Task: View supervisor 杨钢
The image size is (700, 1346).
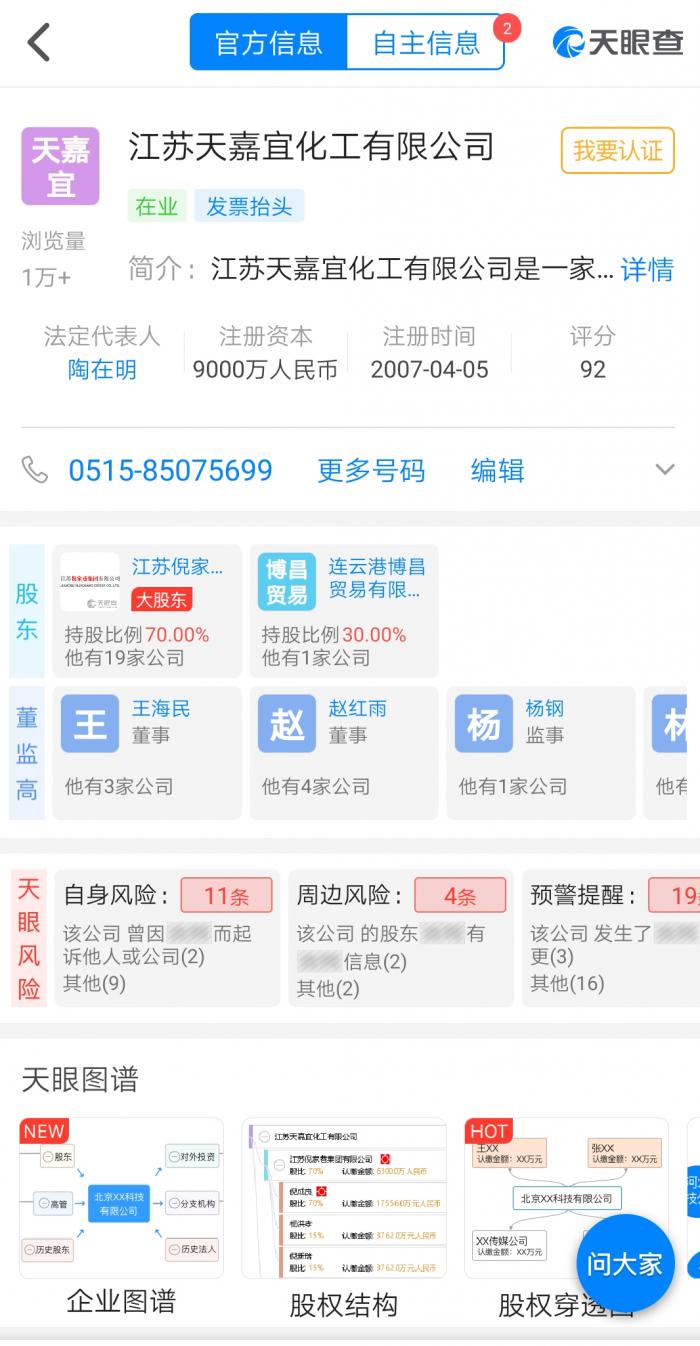Action: 540,751
